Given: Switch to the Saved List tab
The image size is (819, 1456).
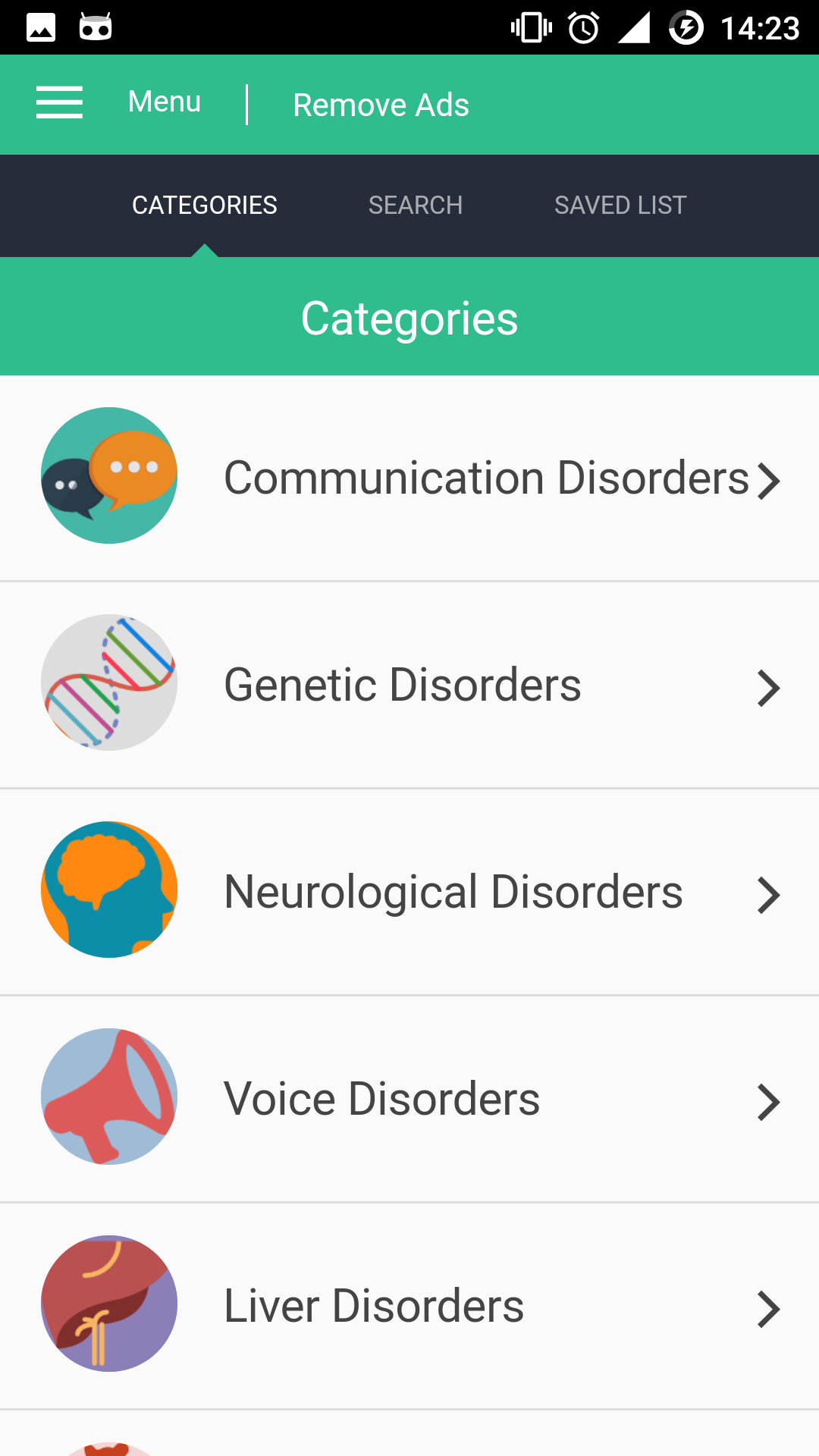Looking at the screenshot, I should [620, 205].
